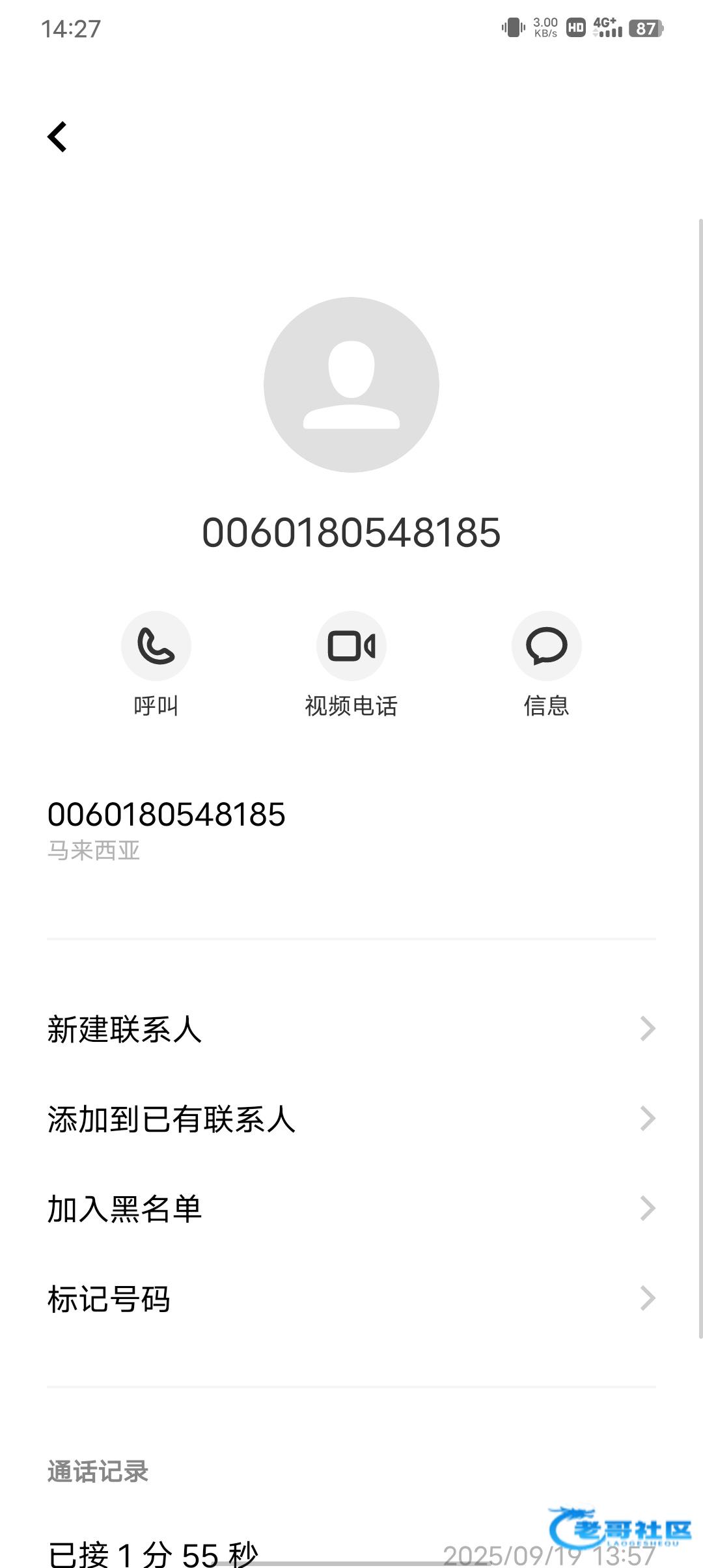Image resolution: width=703 pixels, height=1568 pixels.
Task: Select 添加到已有联系人 option
Action: coord(351,1119)
